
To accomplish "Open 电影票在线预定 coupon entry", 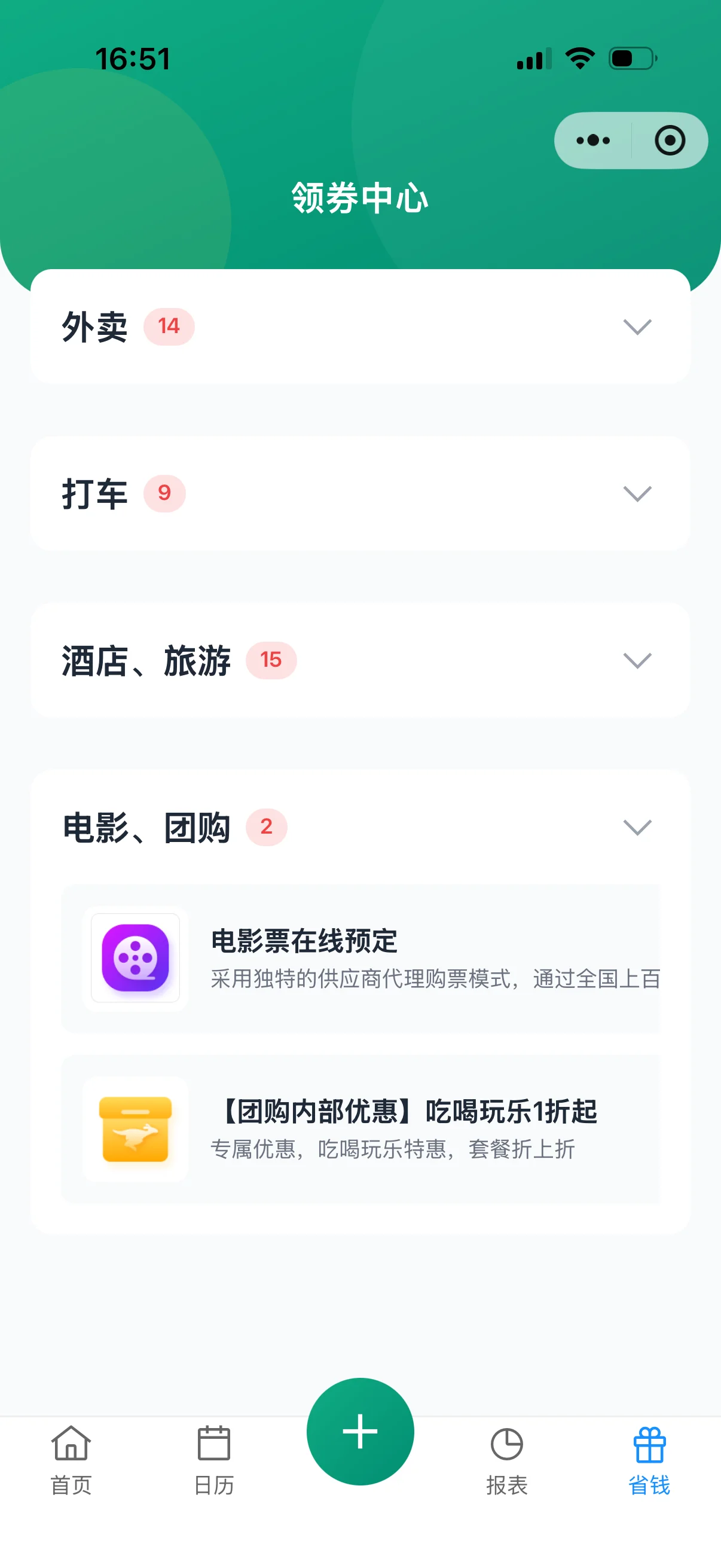I will click(360, 959).
